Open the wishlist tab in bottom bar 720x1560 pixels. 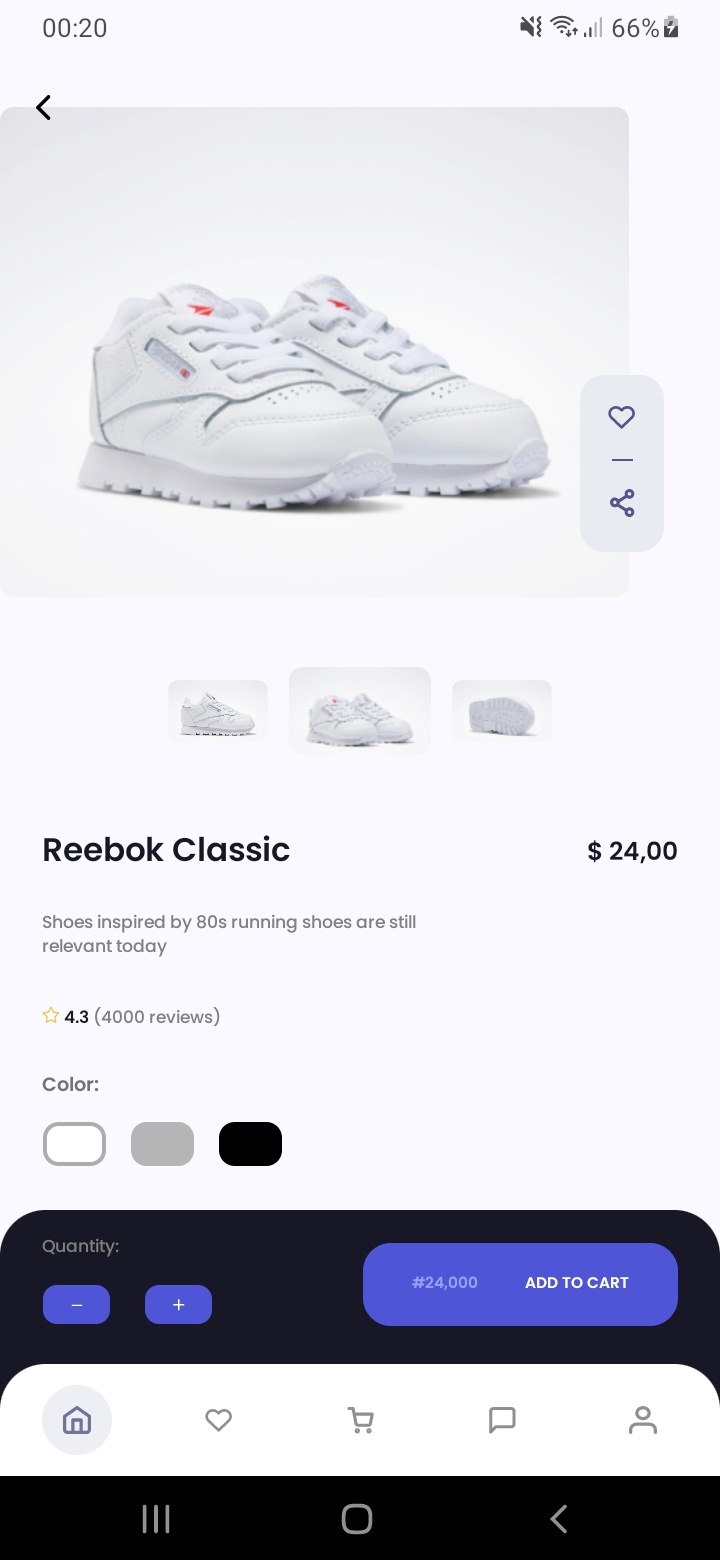click(x=218, y=1420)
